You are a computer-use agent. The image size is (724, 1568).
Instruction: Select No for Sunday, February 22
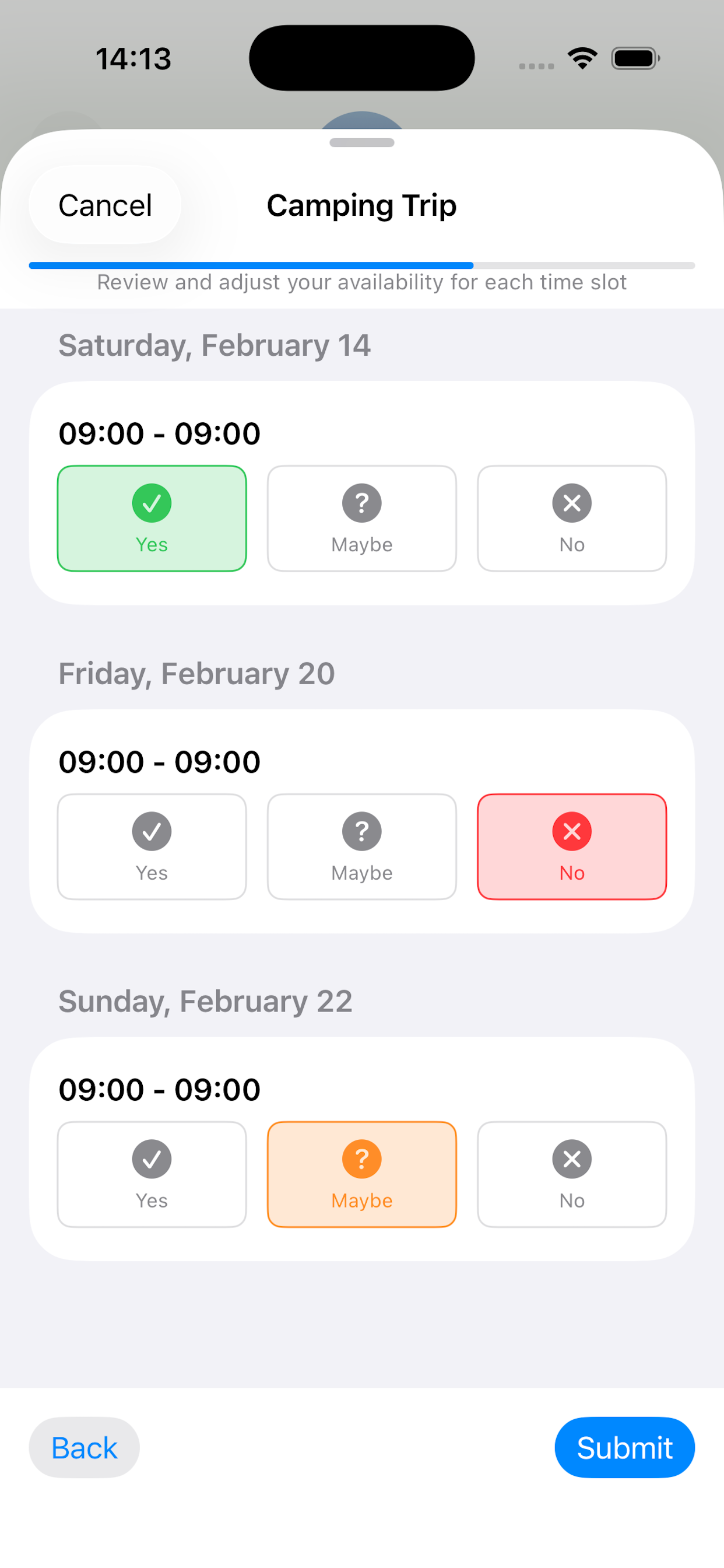(571, 1174)
